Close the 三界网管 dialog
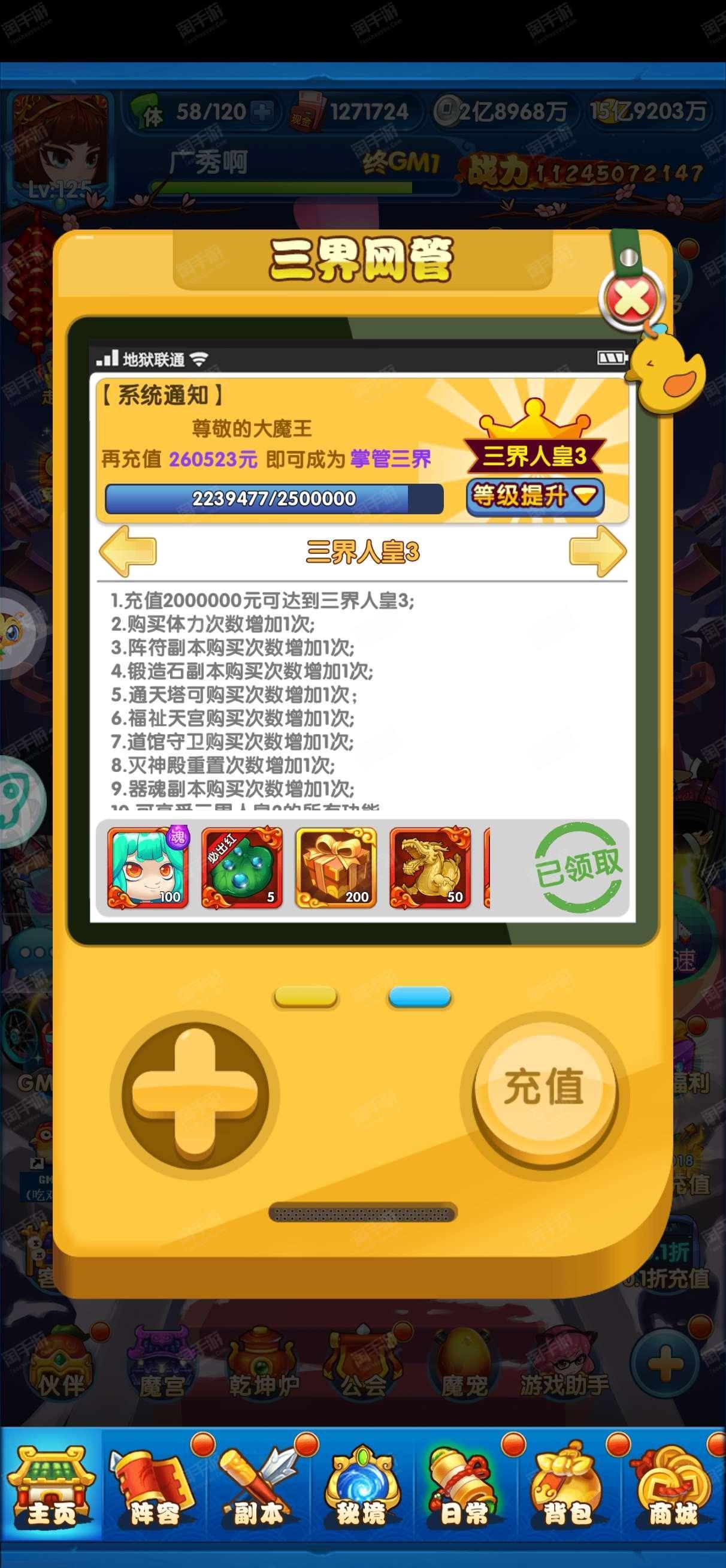 631,299
